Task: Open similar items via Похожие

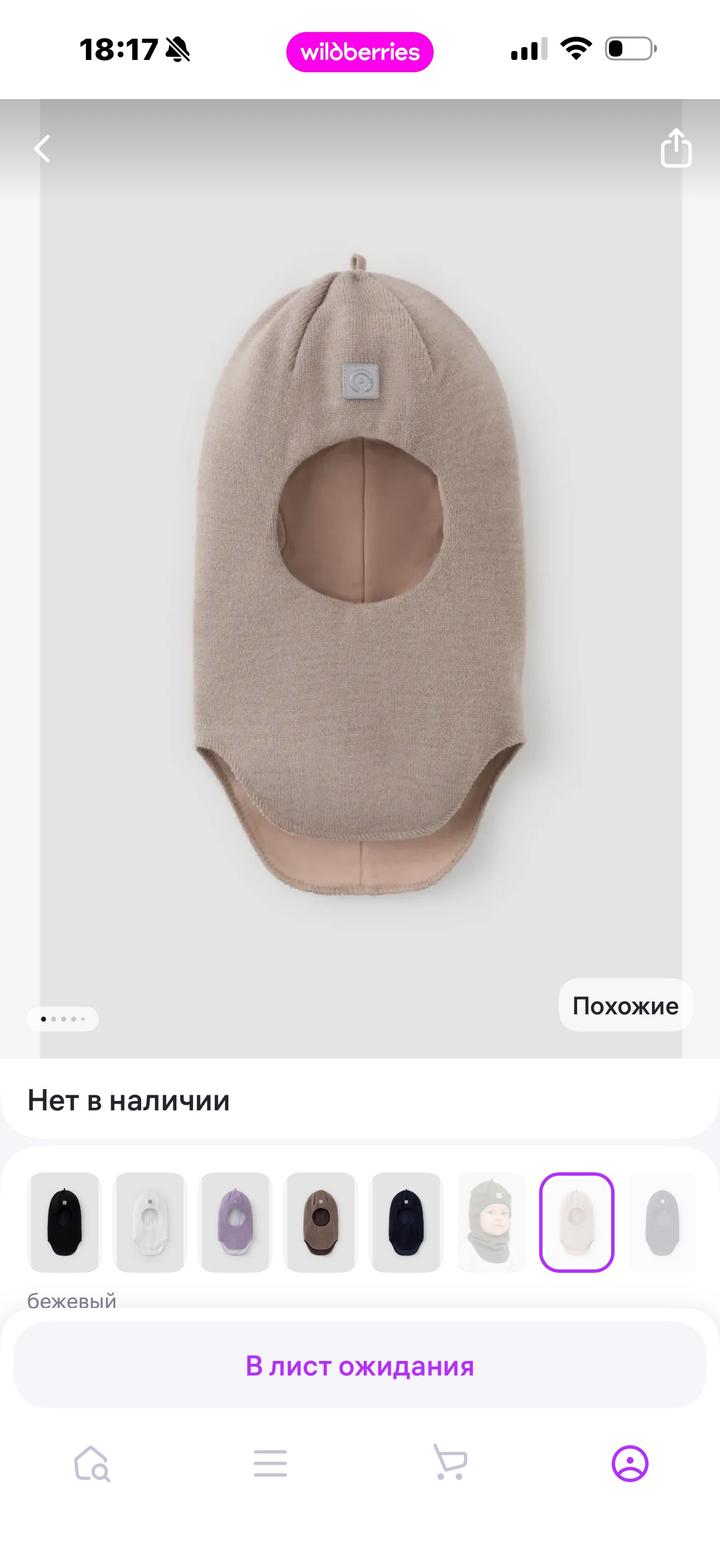Action: tap(625, 1006)
